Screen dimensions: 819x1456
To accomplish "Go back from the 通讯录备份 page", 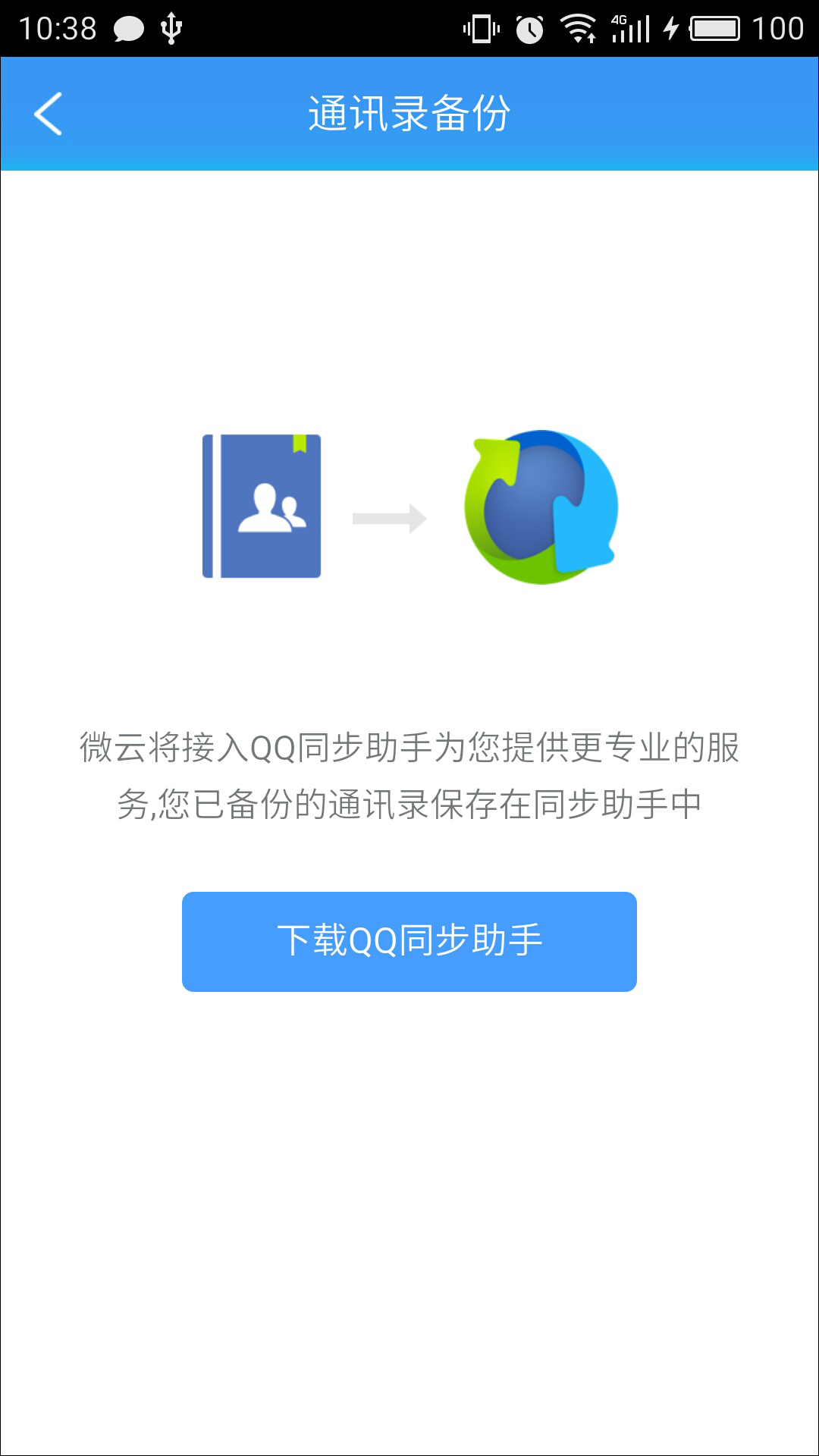I will [x=48, y=114].
